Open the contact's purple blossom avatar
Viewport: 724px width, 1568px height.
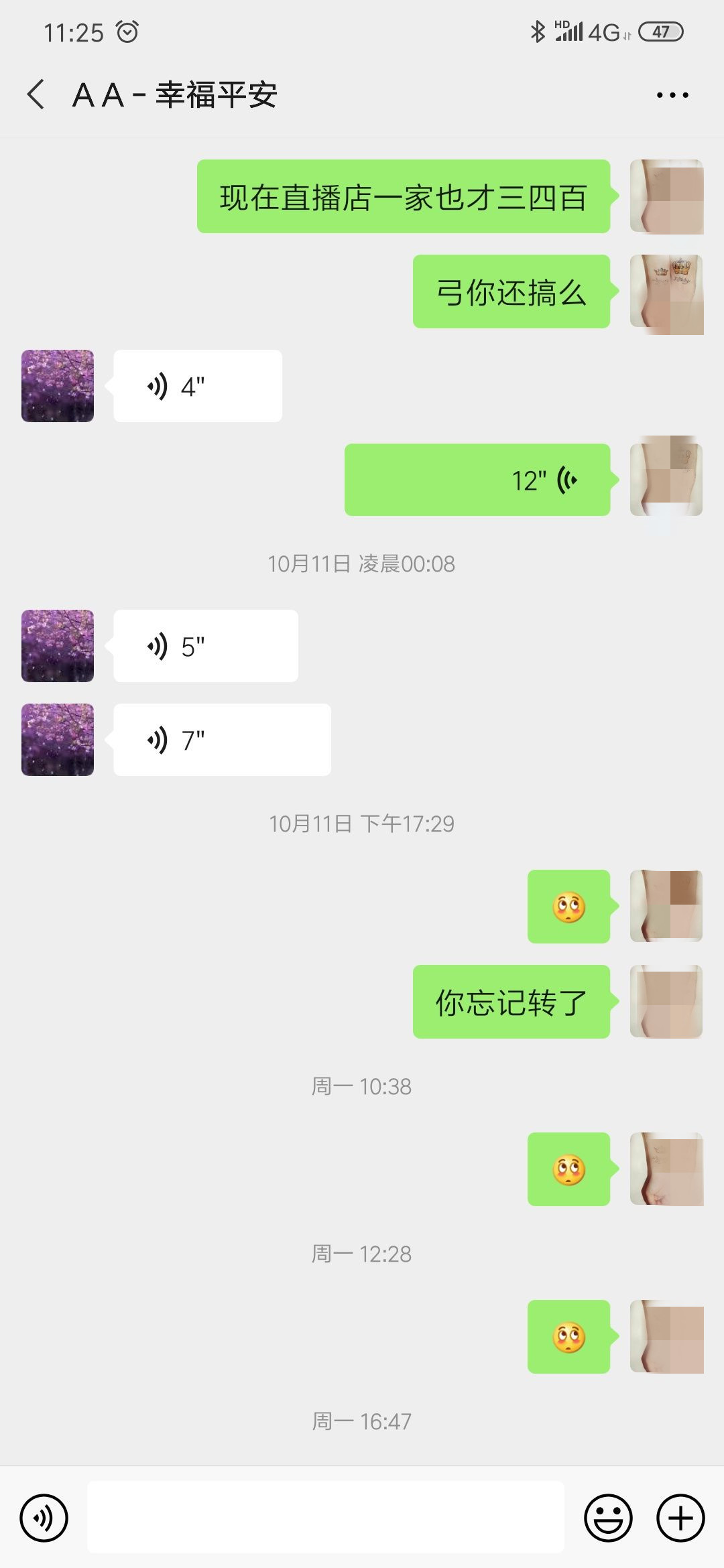point(57,385)
